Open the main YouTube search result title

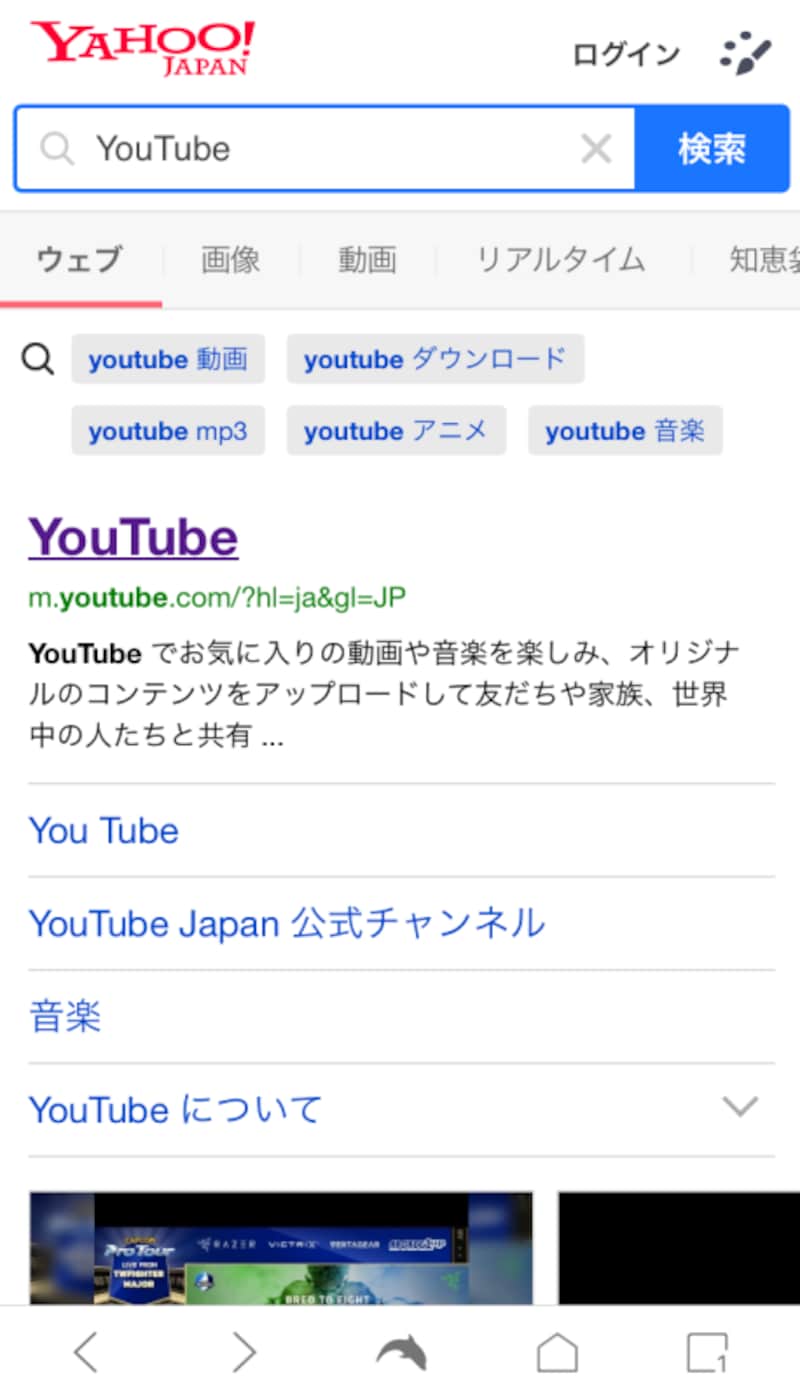[133, 538]
